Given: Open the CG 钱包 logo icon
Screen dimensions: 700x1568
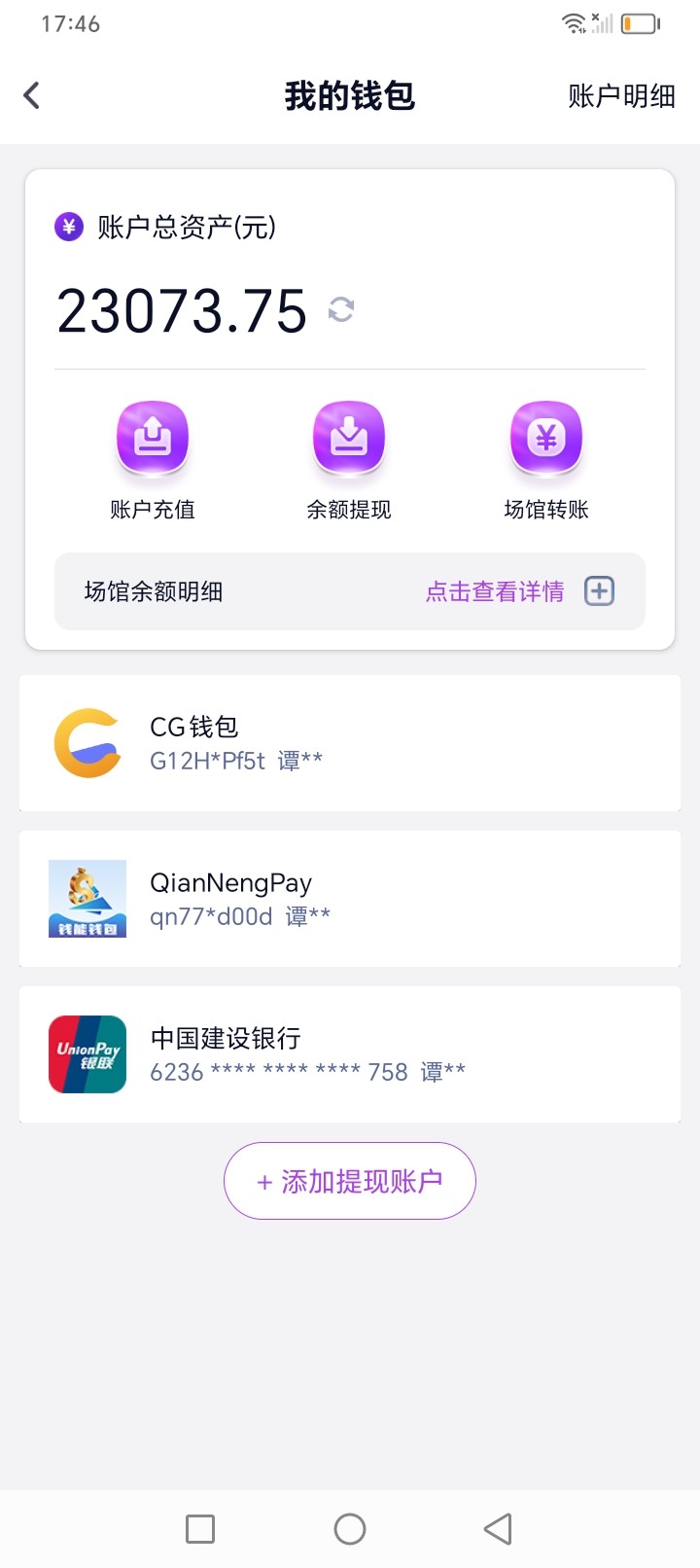Looking at the screenshot, I should coord(87,742).
